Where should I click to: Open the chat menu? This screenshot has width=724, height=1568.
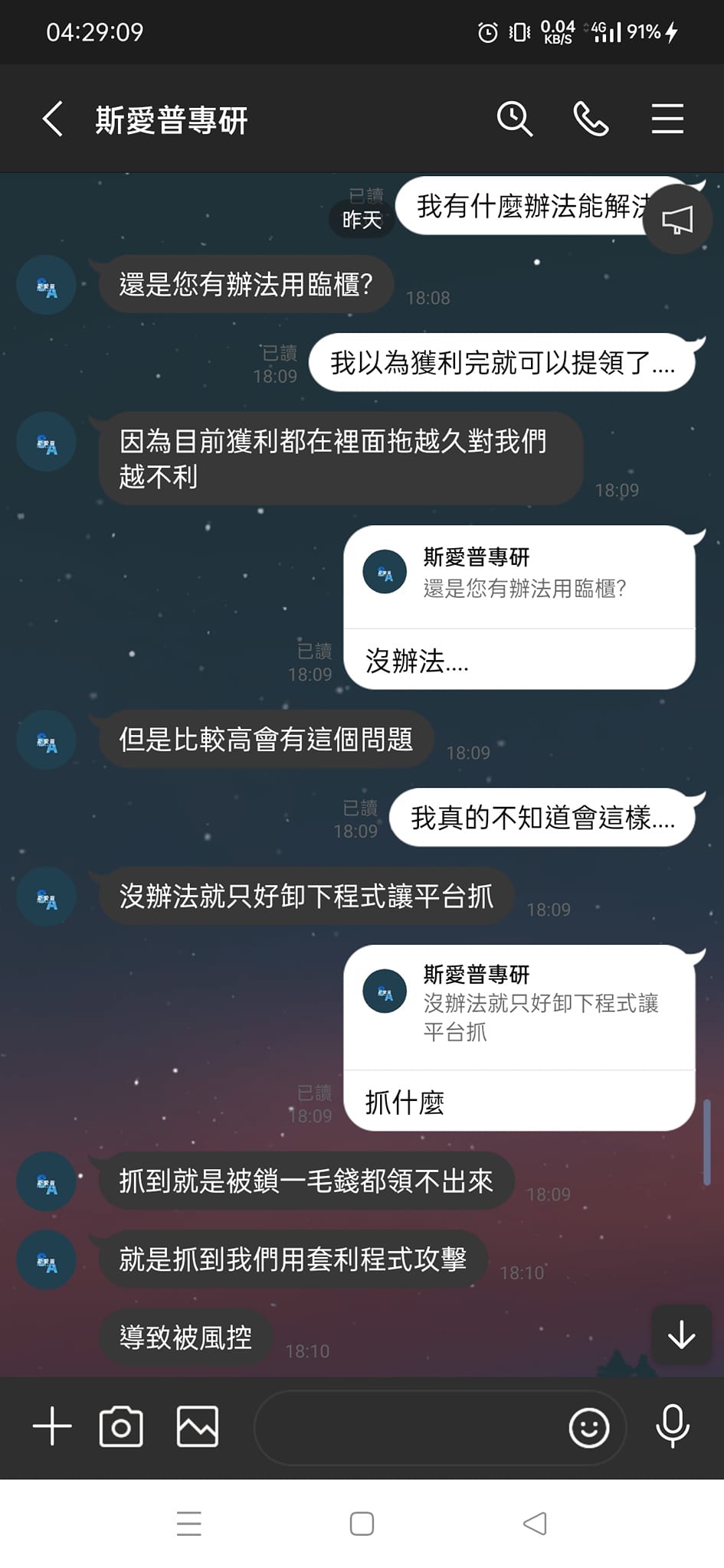(x=667, y=119)
